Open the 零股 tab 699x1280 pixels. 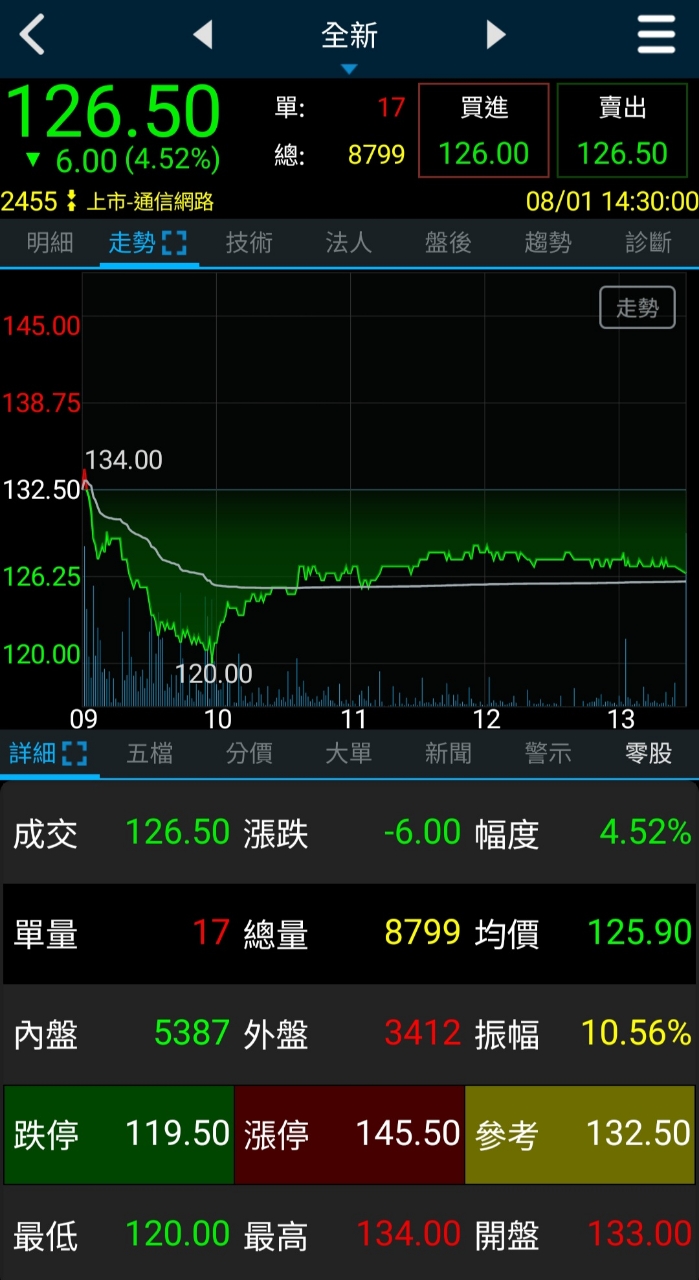pyautogui.click(x=648, y=753)
